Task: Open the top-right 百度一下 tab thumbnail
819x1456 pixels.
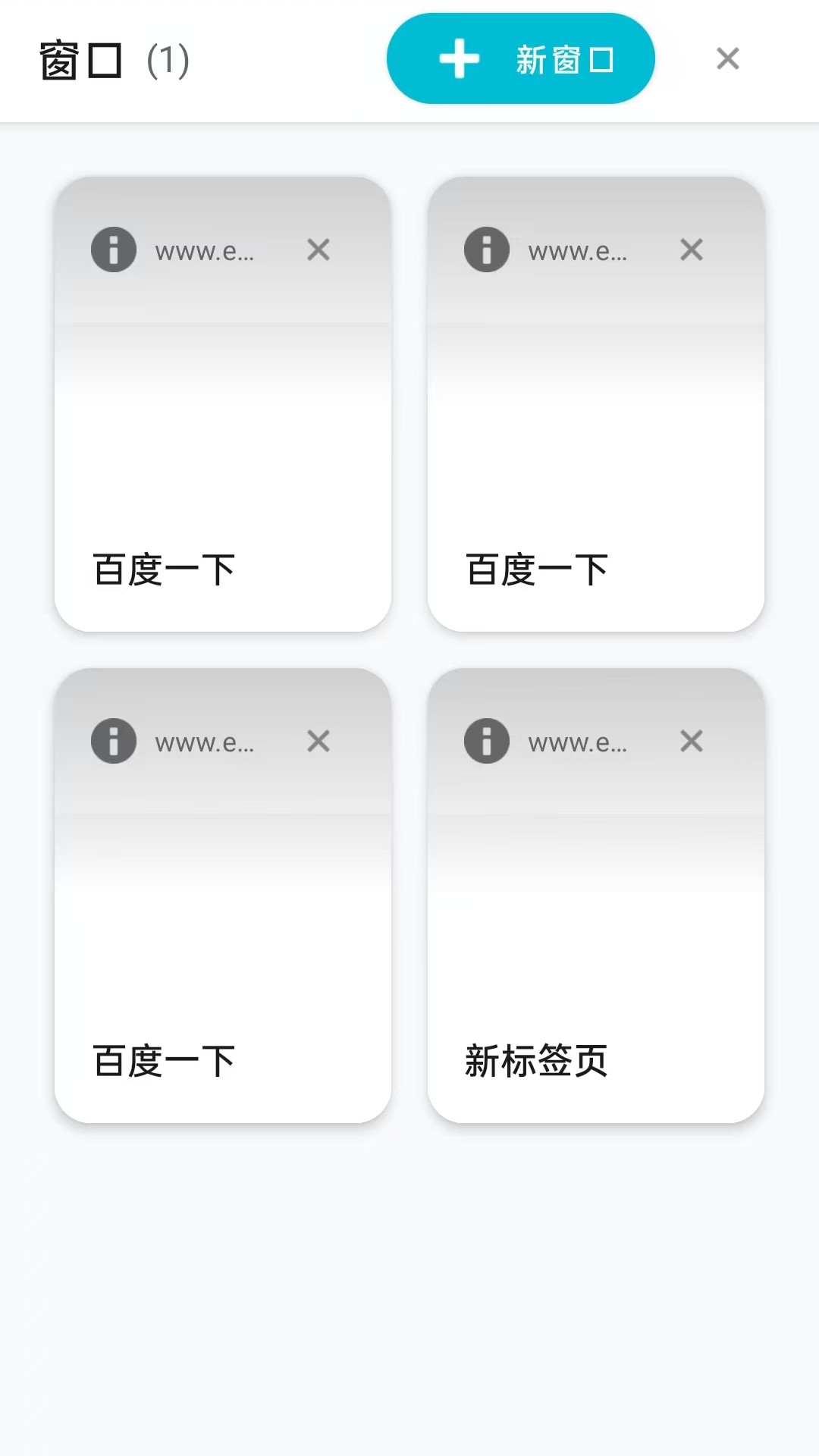Action: pyautogui.click(x=596, y=425)
